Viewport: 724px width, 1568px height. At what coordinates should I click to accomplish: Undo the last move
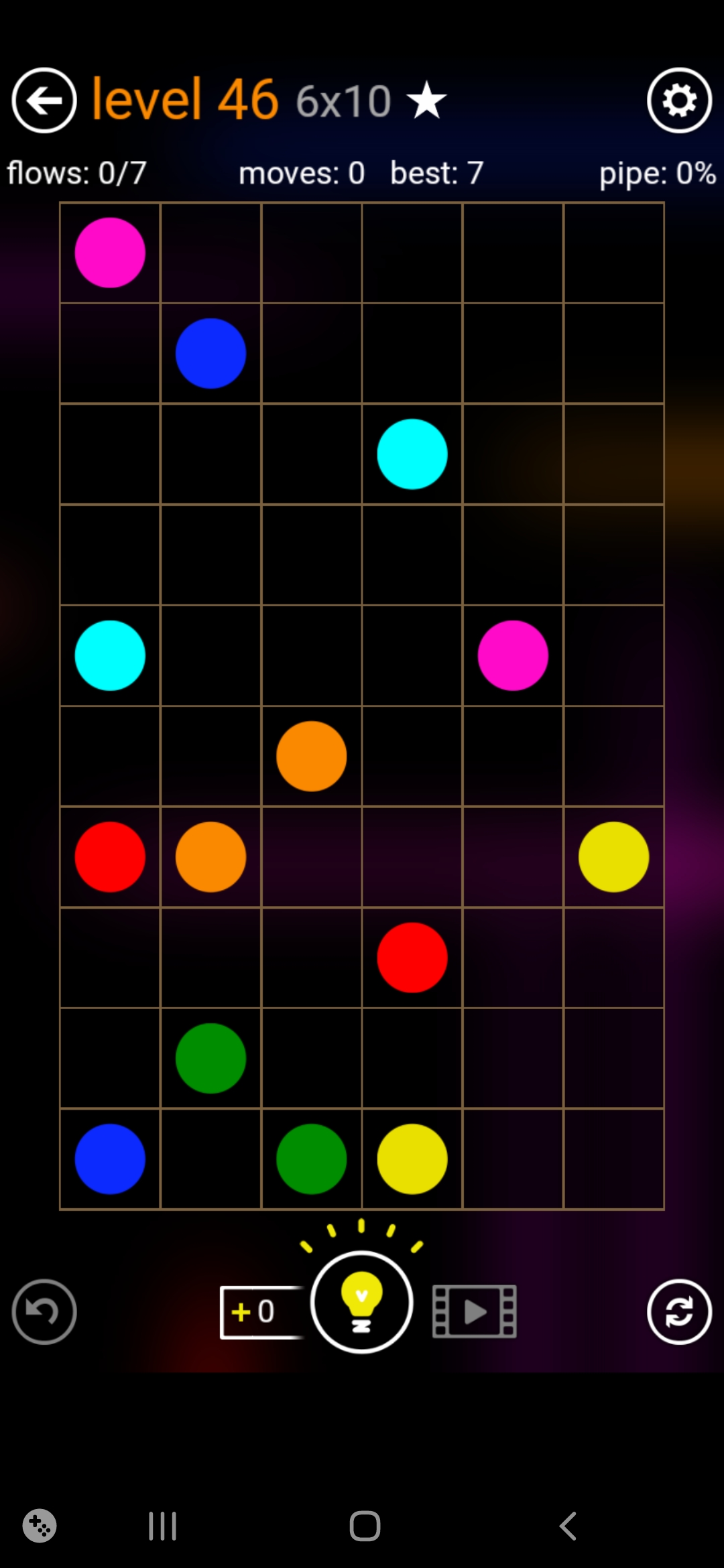coord(44,1311)
